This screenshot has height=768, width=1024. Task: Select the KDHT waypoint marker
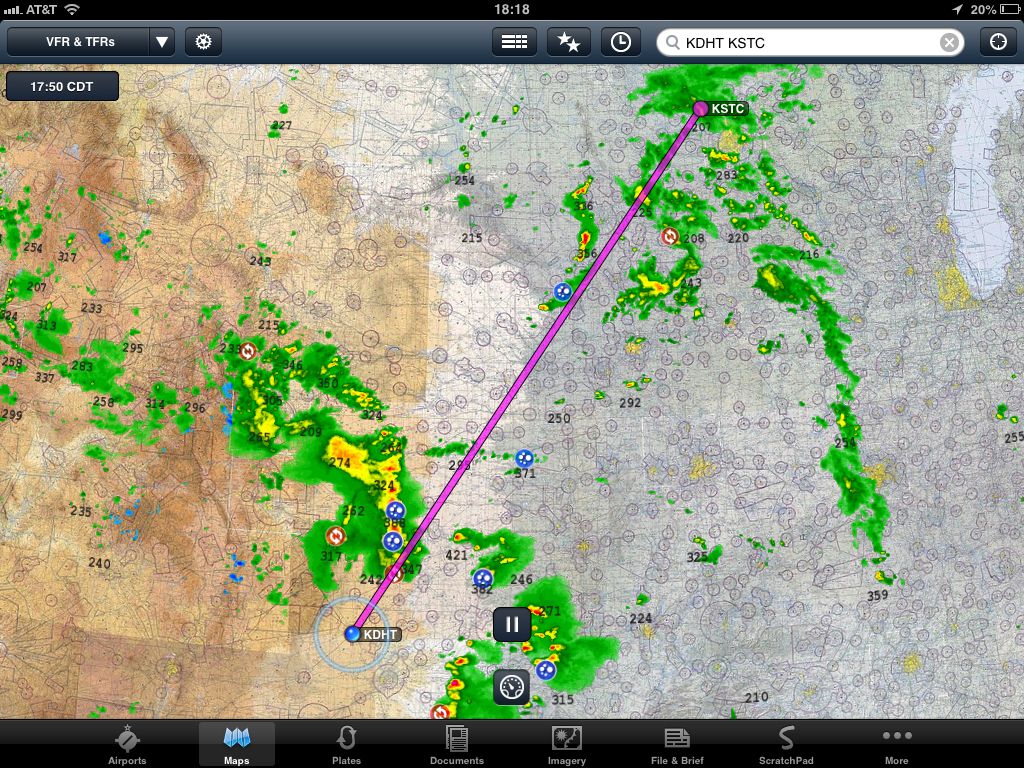(x=352, y=634)
